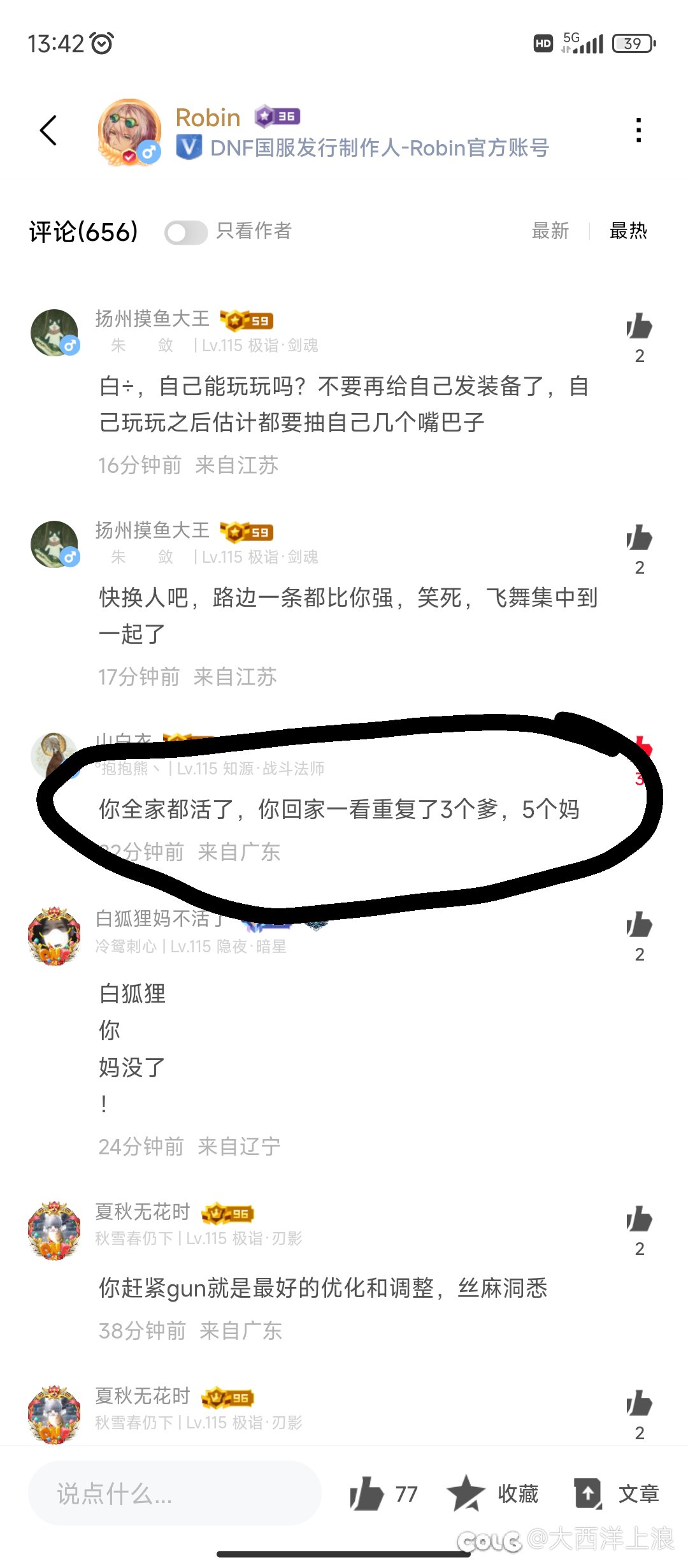Click the verified V badge next to Robin

click(x=190, y=149)
